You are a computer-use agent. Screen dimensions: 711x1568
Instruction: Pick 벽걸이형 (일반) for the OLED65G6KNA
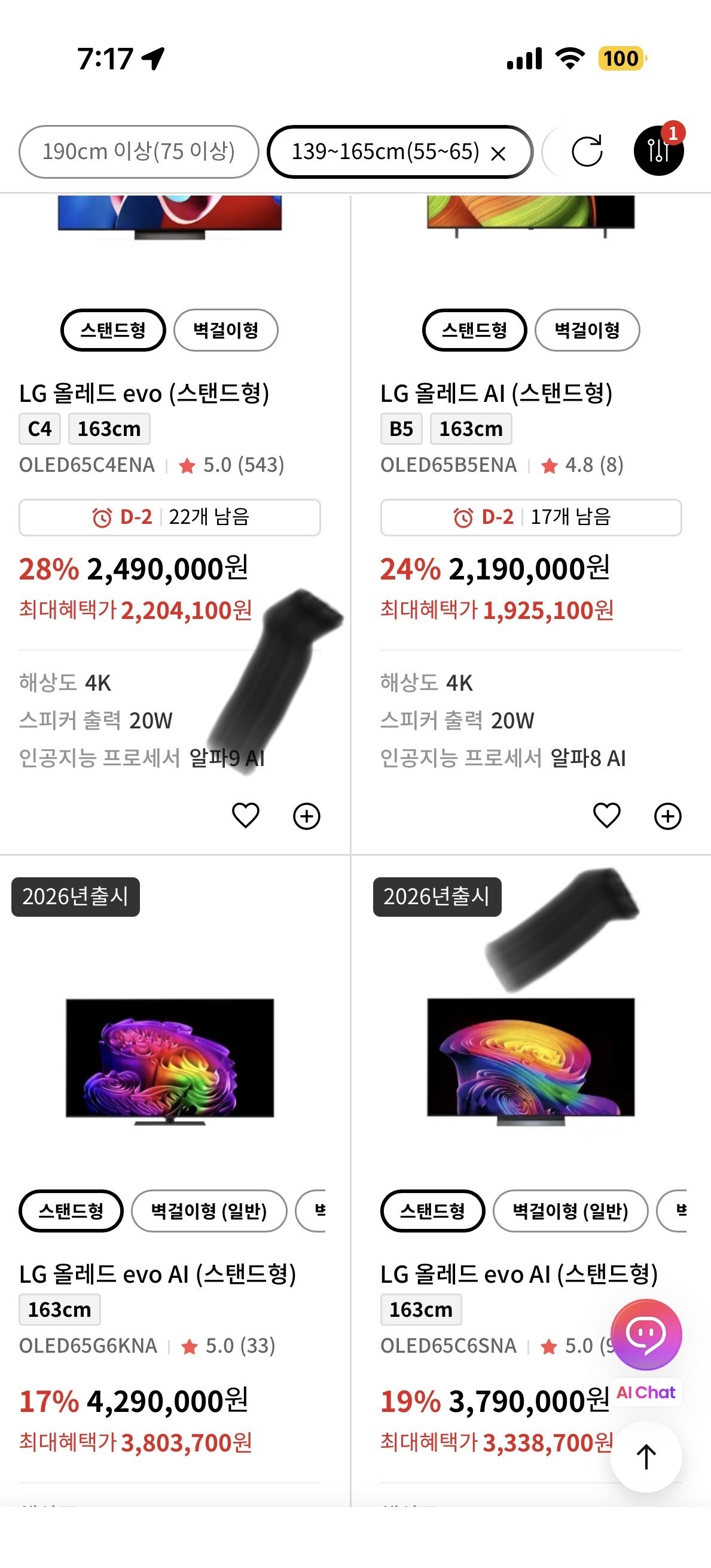tap(209, 1212)
